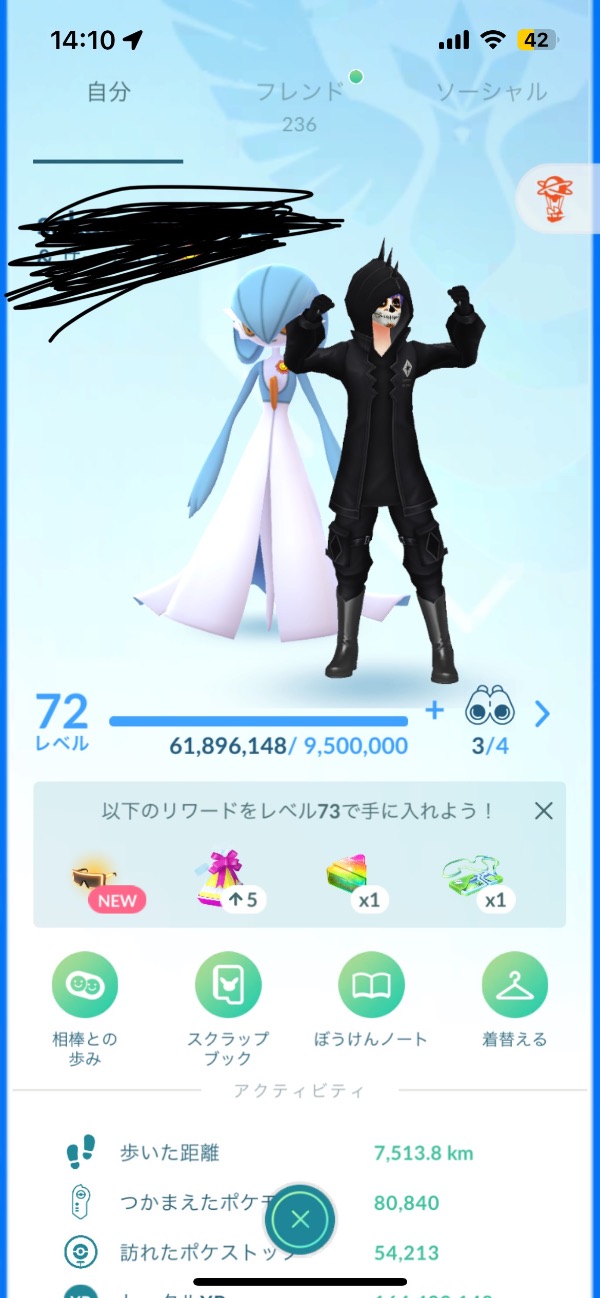Viewport: 600px width, 1298px height.
Task: Dismiss the level 73 rewards banner
Action: pos(543,810)
